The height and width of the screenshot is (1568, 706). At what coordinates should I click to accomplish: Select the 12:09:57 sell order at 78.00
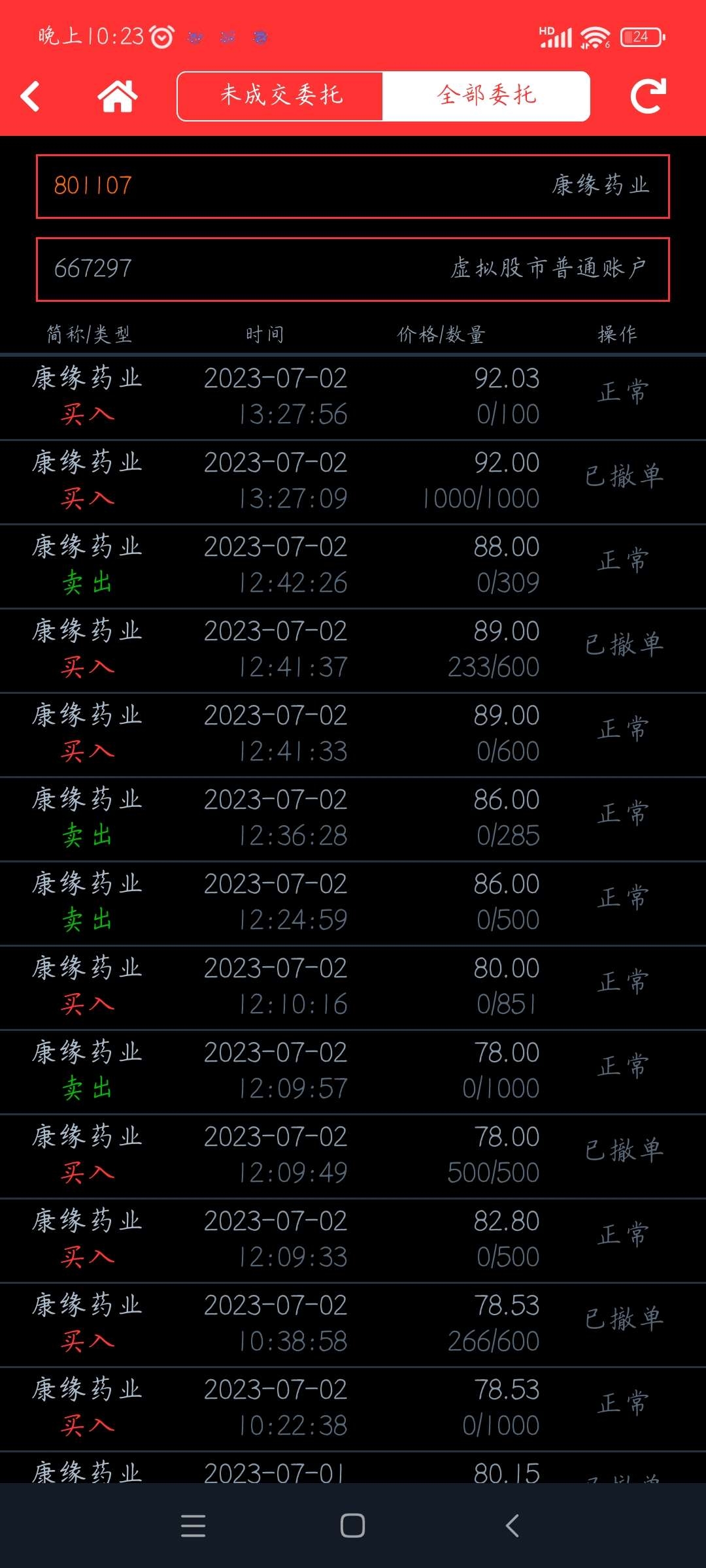click(x=353, y=1071)
